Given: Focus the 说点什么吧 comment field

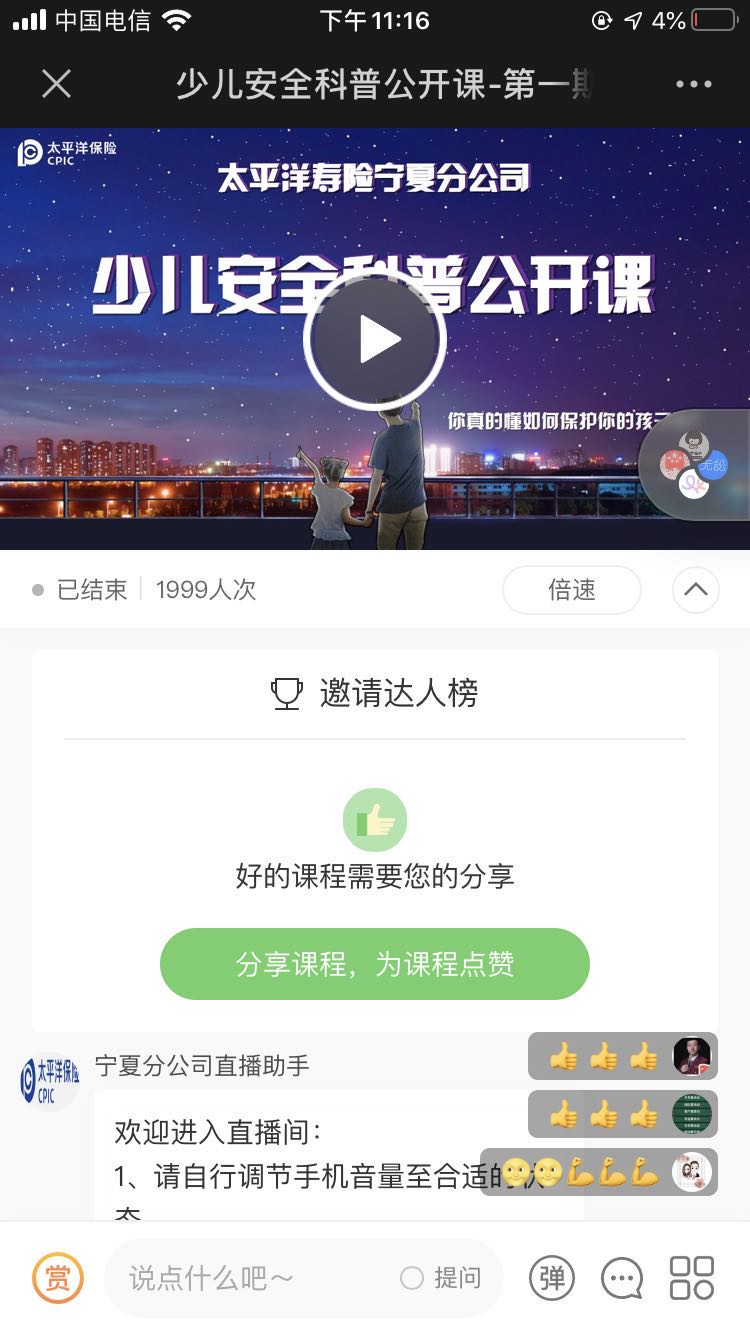Looking at the screenshot, I should 250,1278.
